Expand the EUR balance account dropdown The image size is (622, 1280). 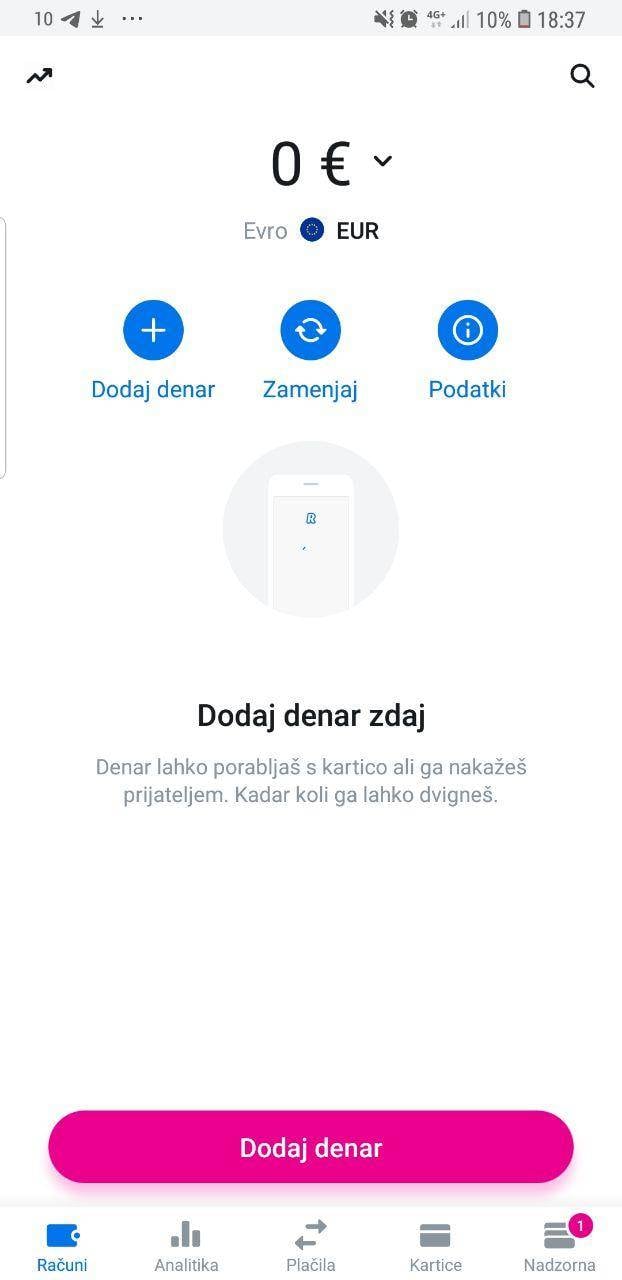click(382, 161)
